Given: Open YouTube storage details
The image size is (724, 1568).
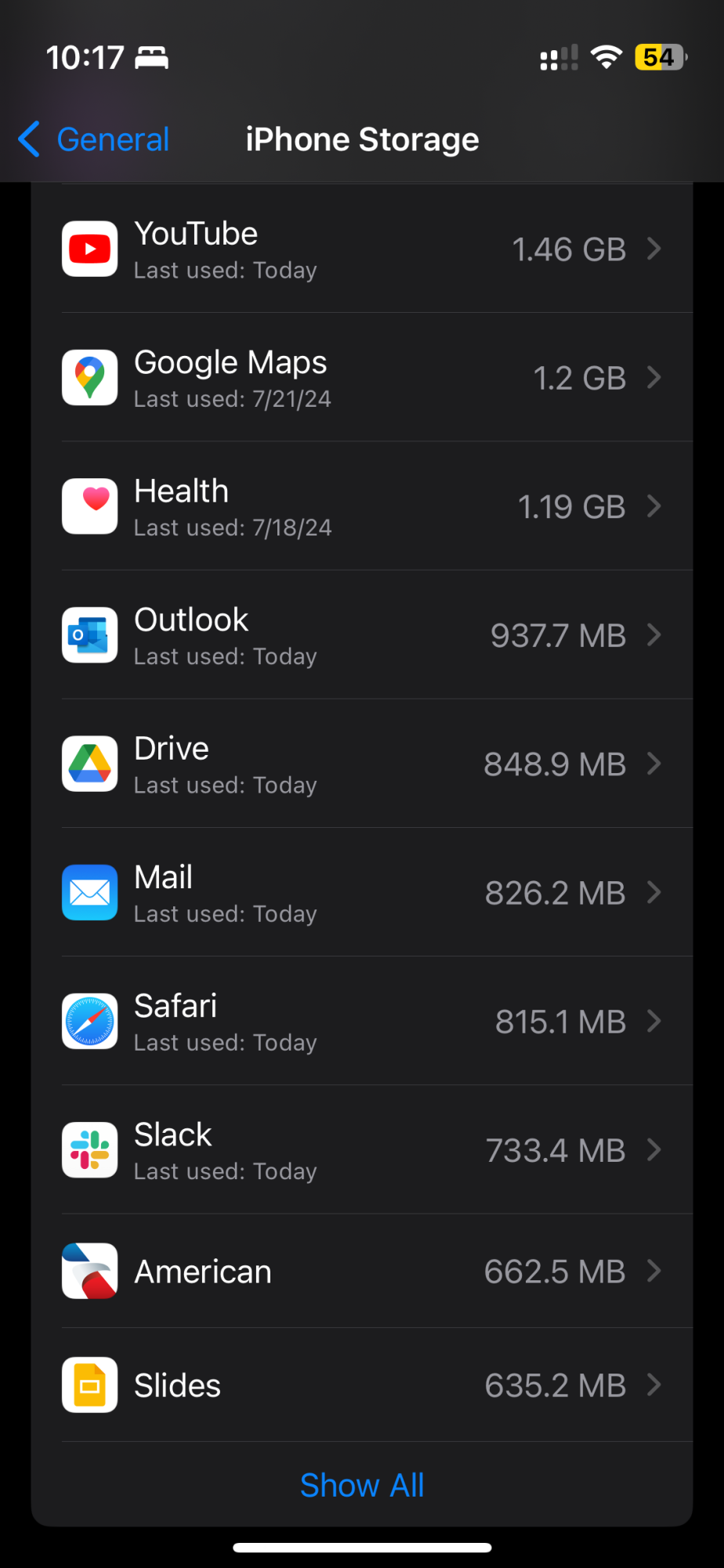Looking at the screenshot, I should click(x=362, y=249).
